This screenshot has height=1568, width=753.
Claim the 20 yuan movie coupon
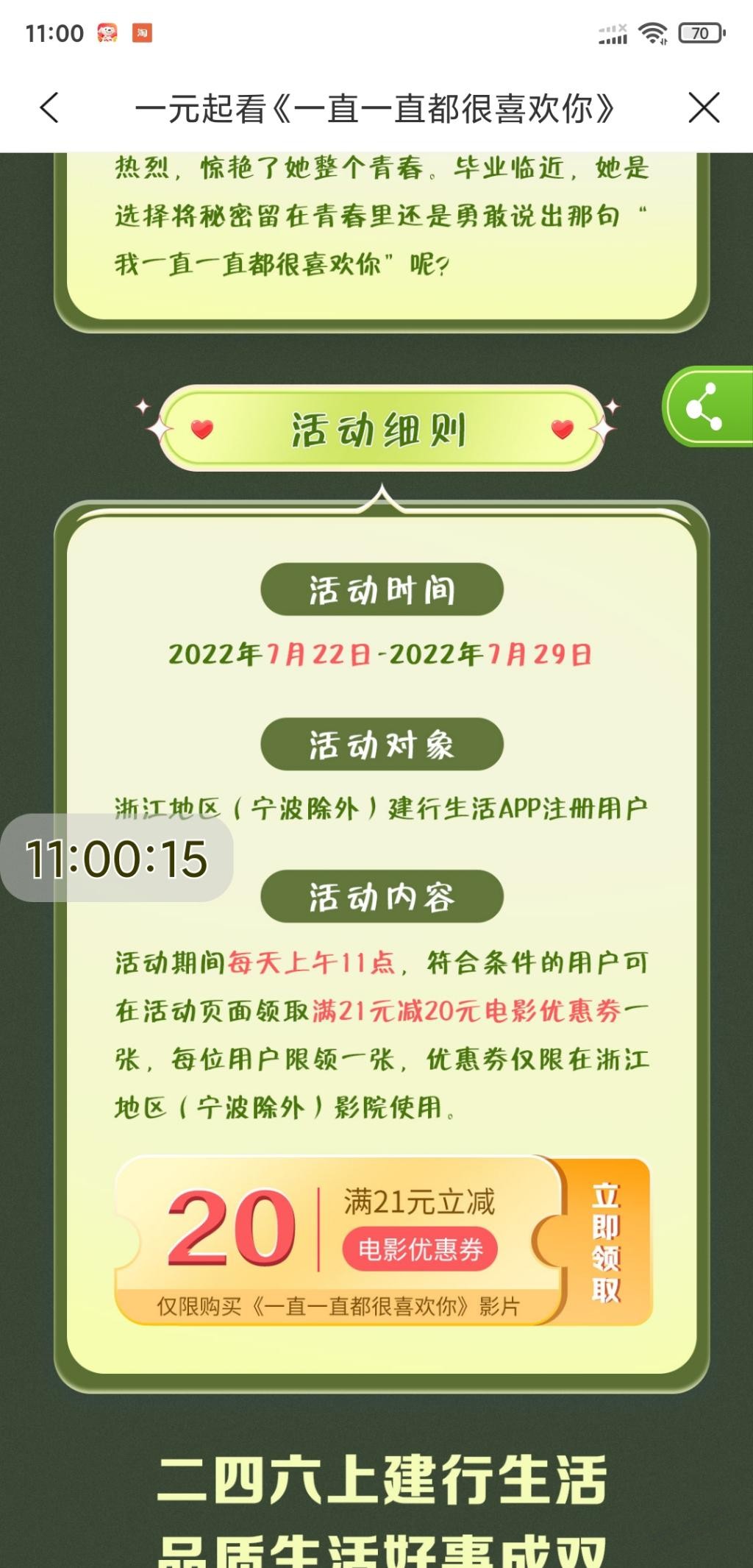[x=606, y=1243]
